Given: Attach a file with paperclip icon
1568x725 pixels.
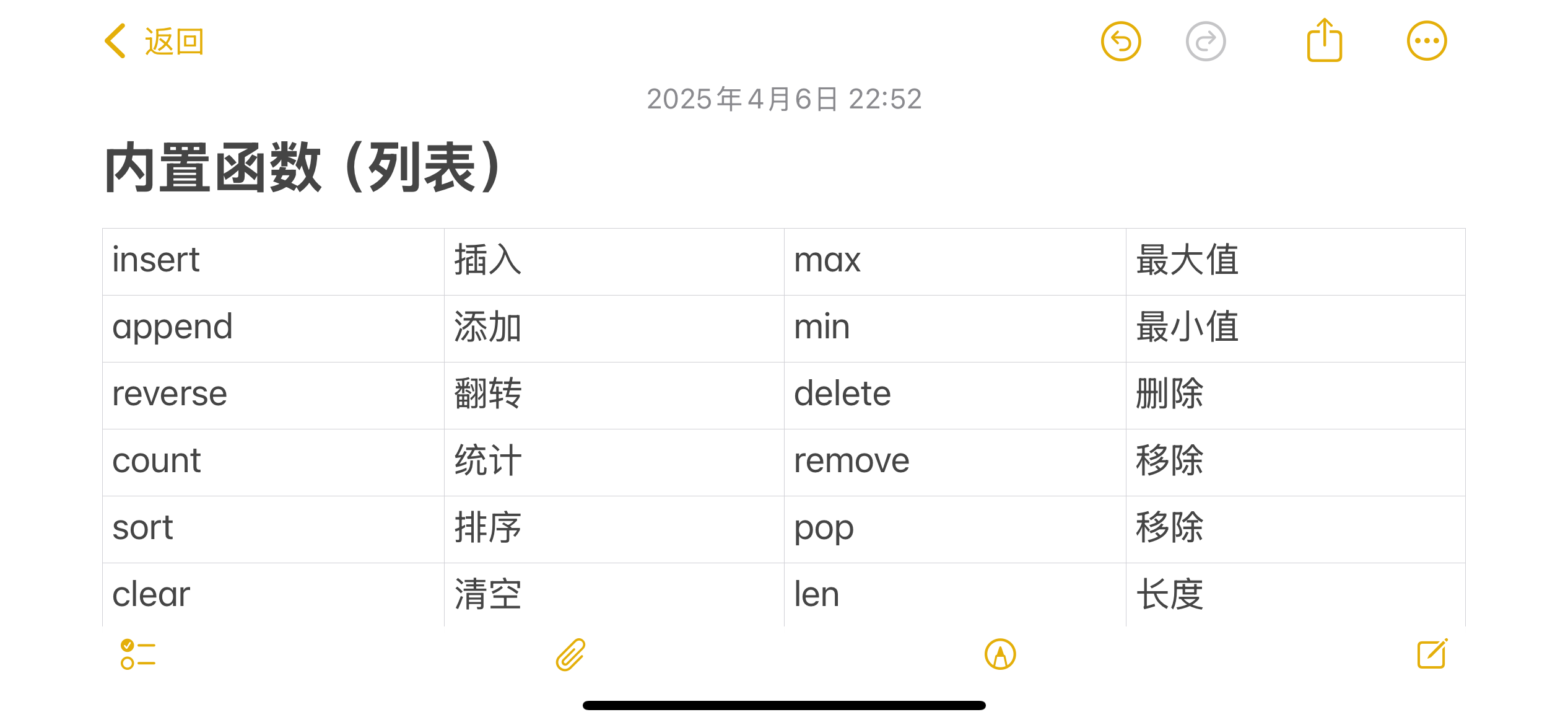Looking at the screenshot, I should tap(570, 654).
